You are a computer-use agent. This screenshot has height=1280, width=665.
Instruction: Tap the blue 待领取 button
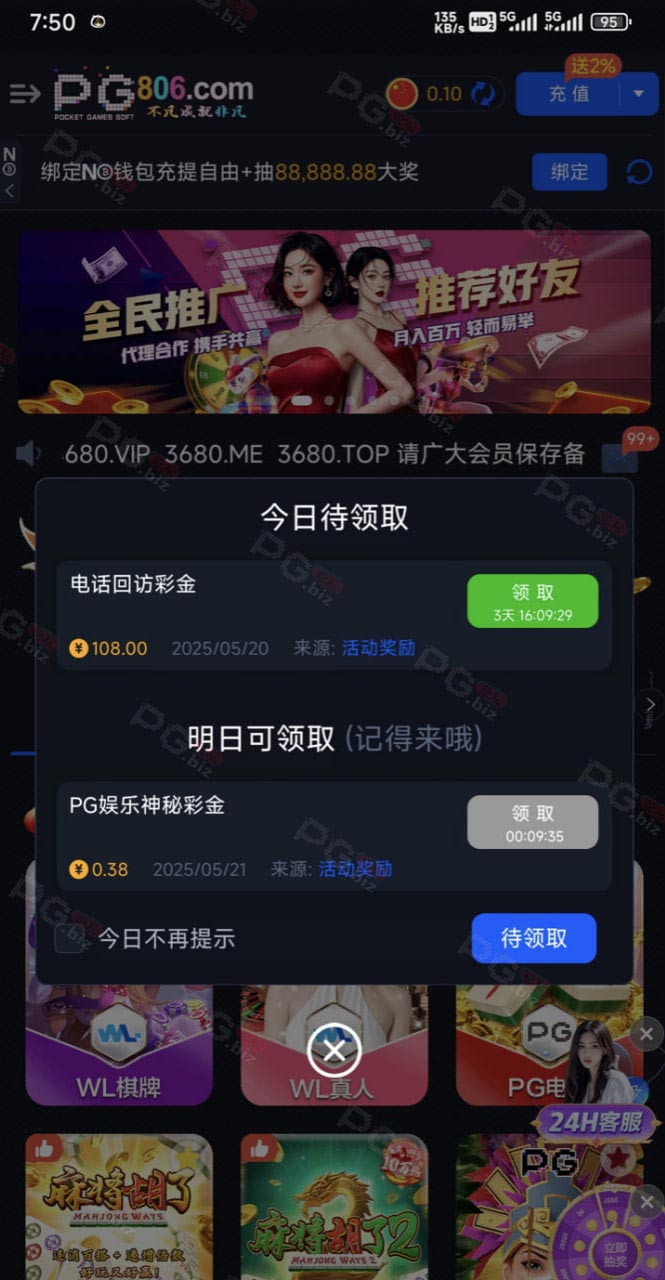point(534,938)
